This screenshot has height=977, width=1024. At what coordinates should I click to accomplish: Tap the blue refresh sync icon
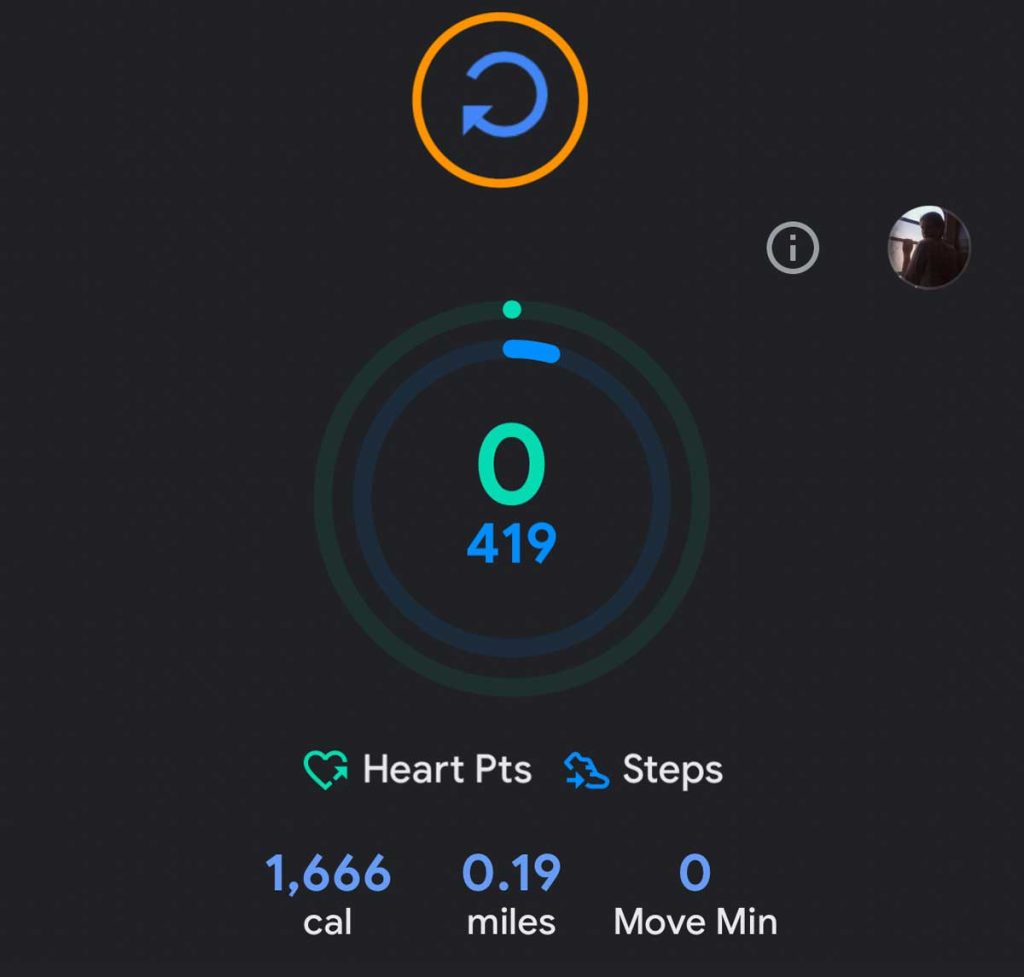click(501, 99)
